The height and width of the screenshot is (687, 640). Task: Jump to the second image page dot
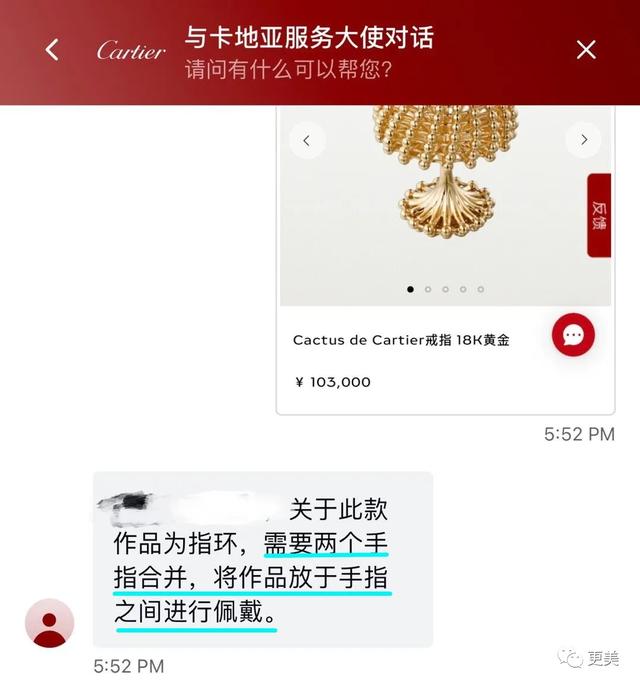428,289
